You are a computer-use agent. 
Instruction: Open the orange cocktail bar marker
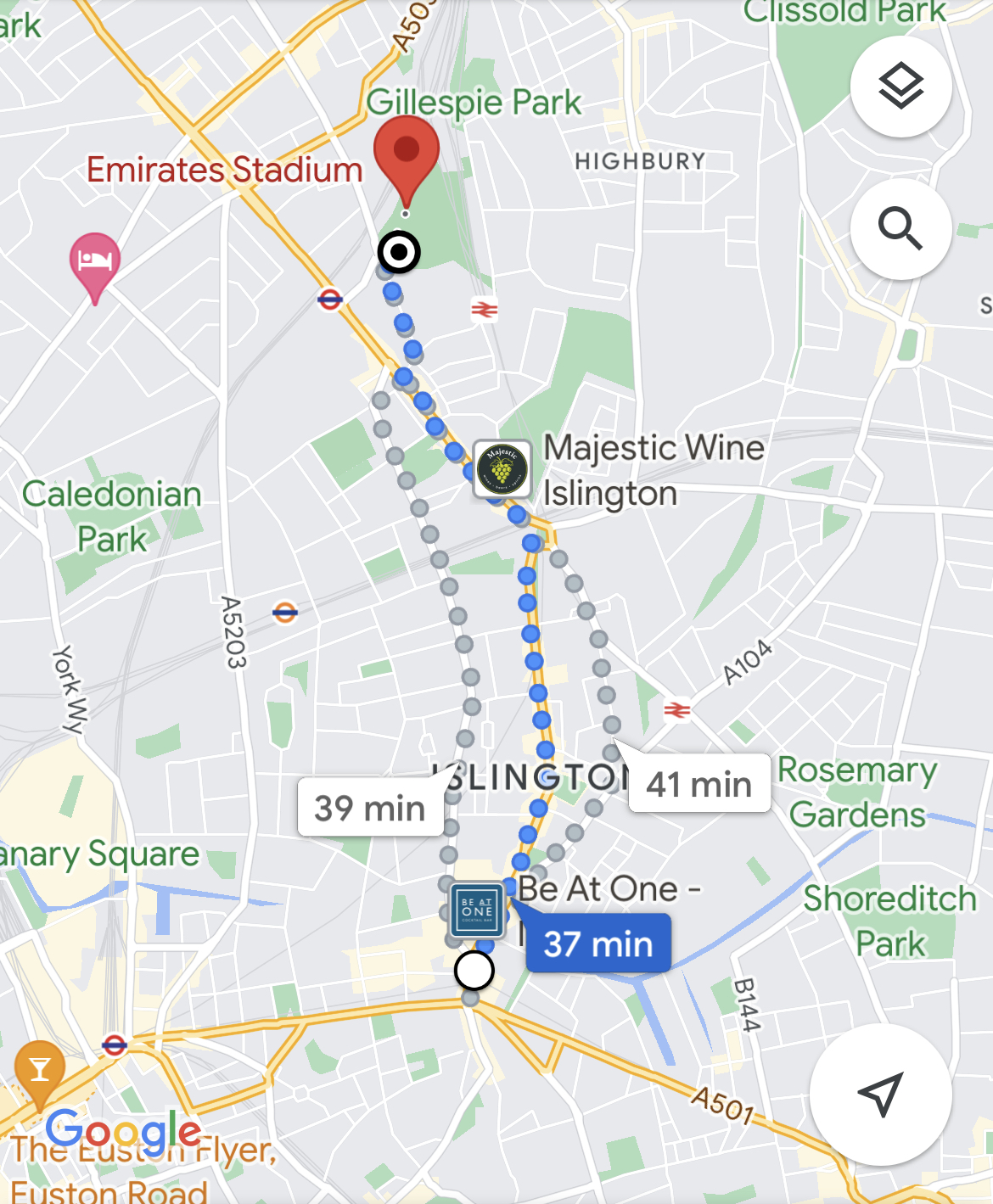[x=40, y=1069]
